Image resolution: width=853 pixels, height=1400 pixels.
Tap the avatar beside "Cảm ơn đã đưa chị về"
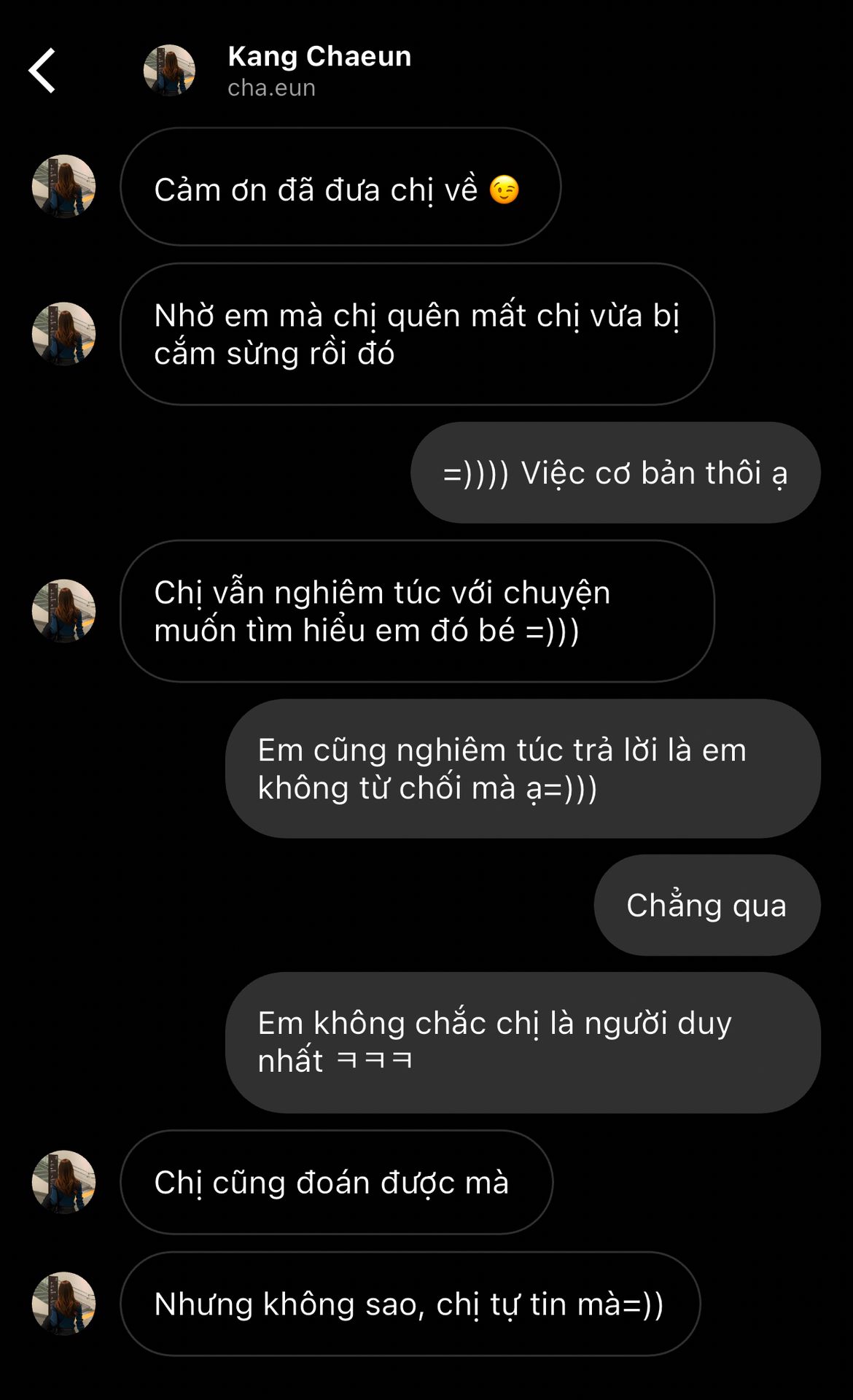click(x=63, y=186)
